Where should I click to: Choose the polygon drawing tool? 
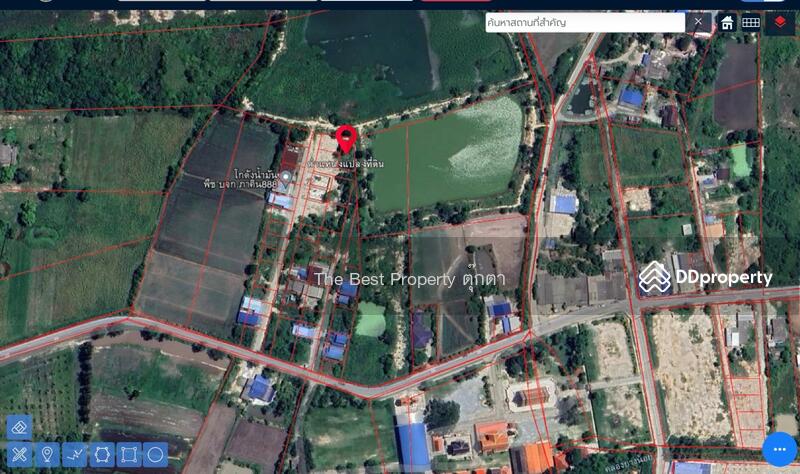[x=101, y=455]
